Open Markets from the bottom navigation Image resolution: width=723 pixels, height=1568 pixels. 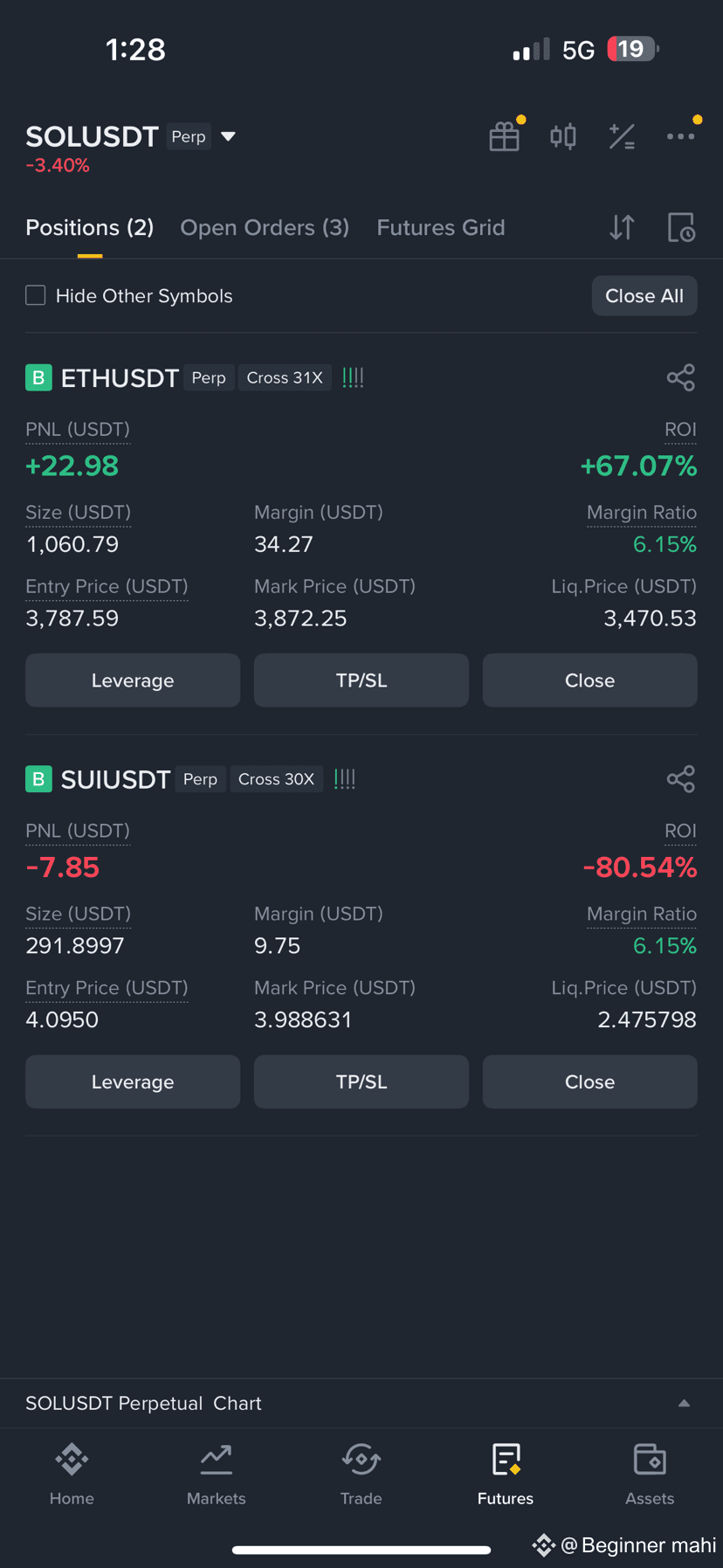[x=216, y=1474]
